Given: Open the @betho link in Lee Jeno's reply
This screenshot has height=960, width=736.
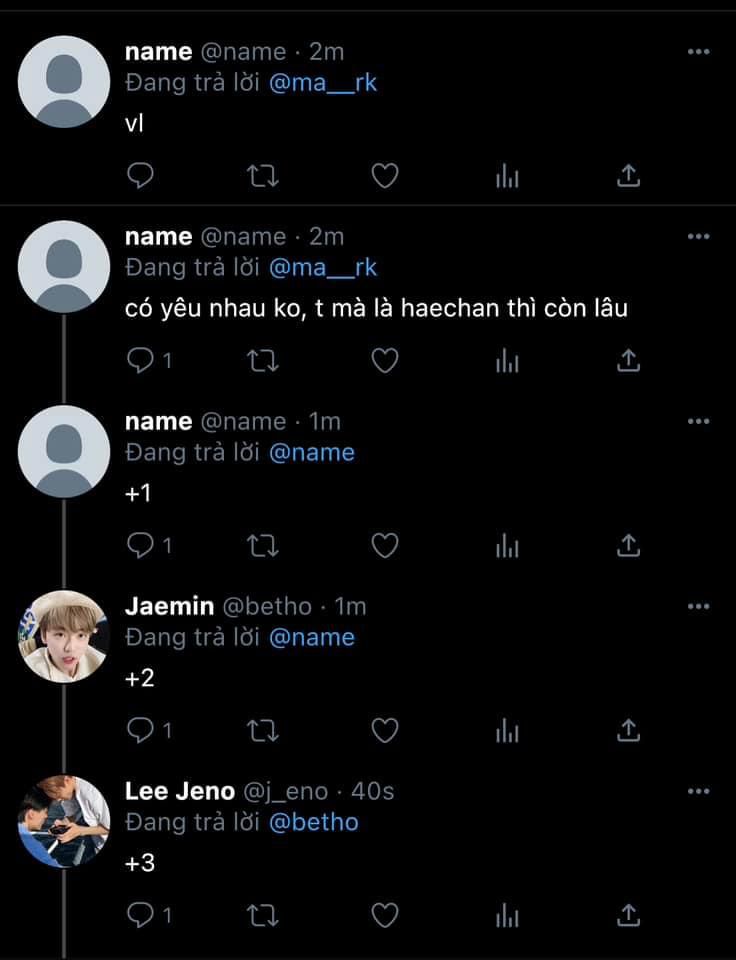Looking at the screenshot, I should click(313, 822).
